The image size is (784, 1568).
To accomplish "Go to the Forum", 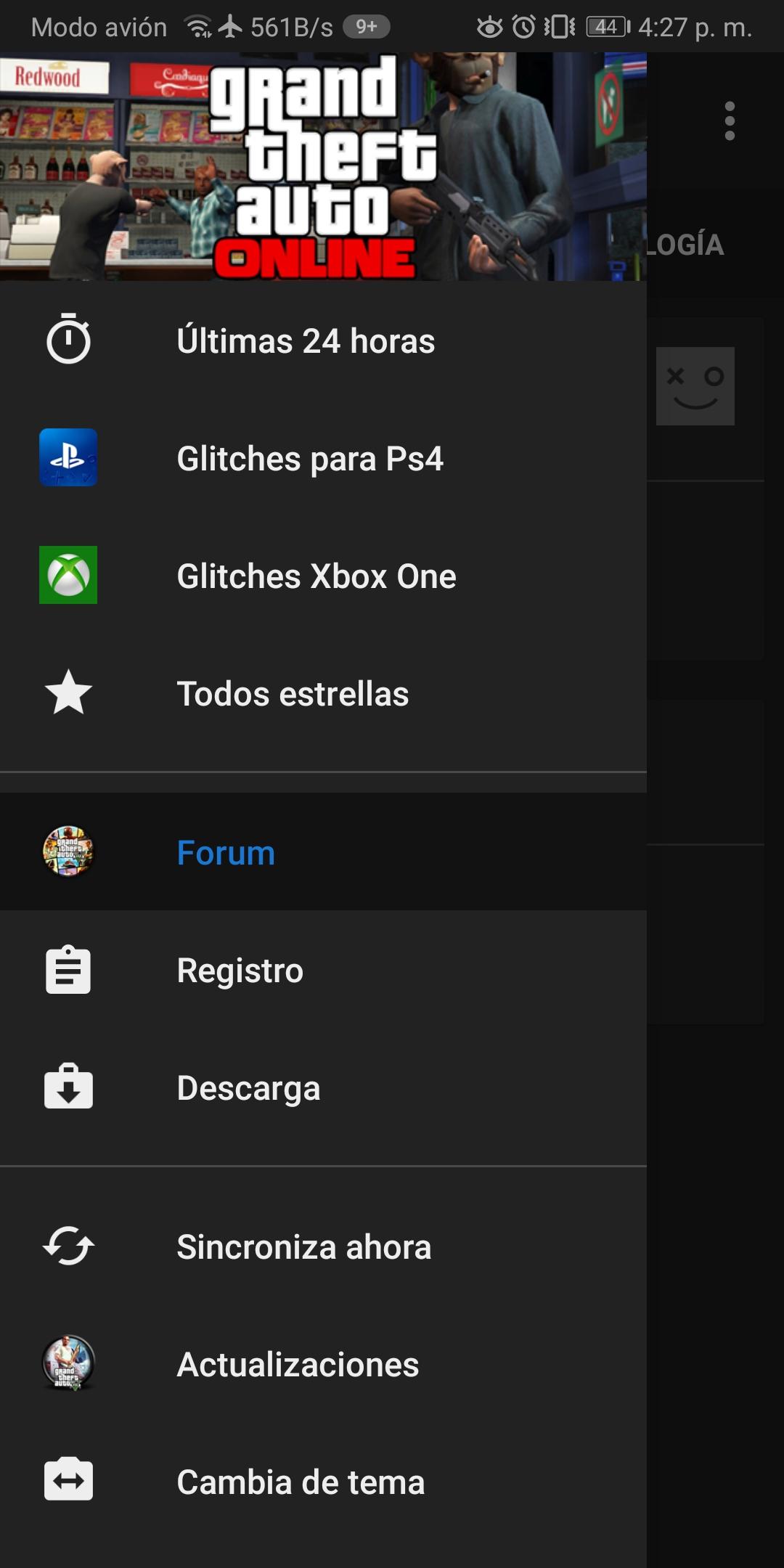I will (x=226, y=853).
